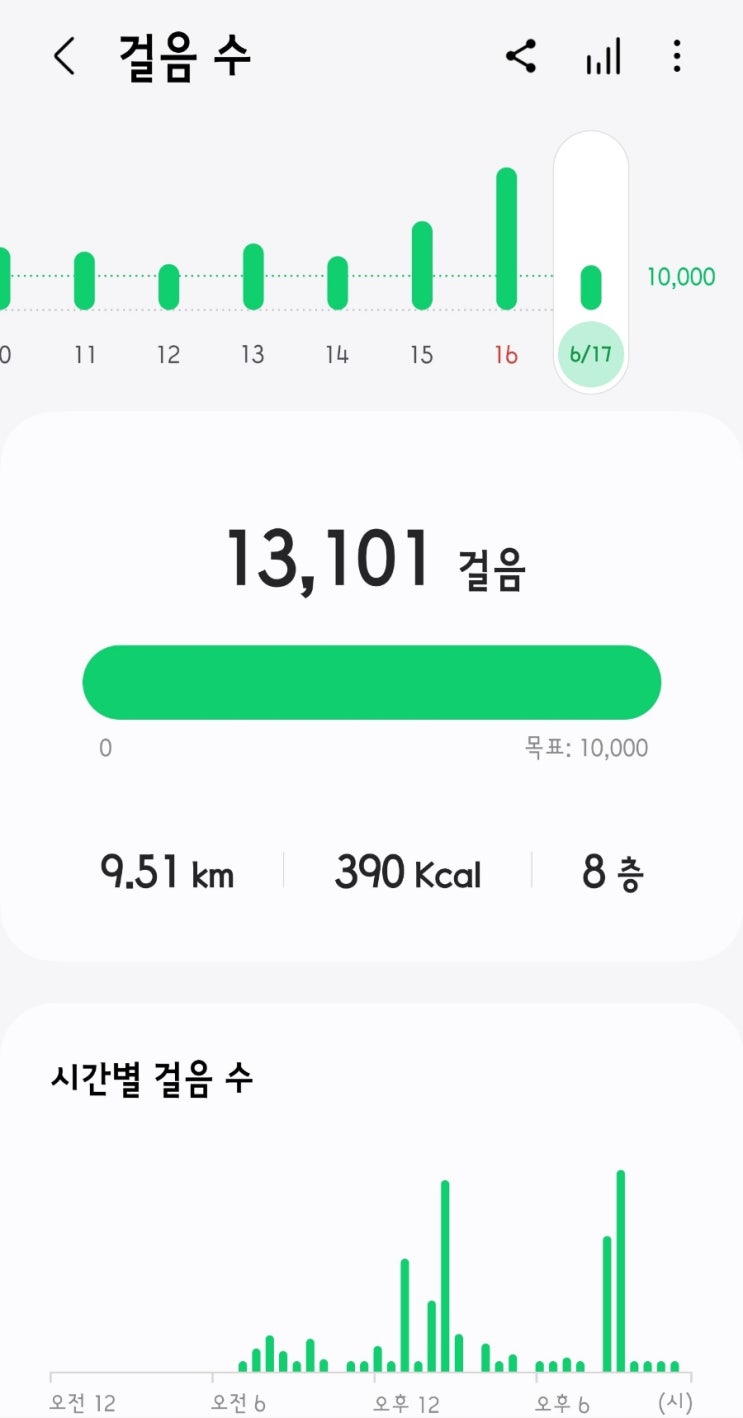View steps for day 14
This screenshot has width=743, height=1418.
[338, 283]
